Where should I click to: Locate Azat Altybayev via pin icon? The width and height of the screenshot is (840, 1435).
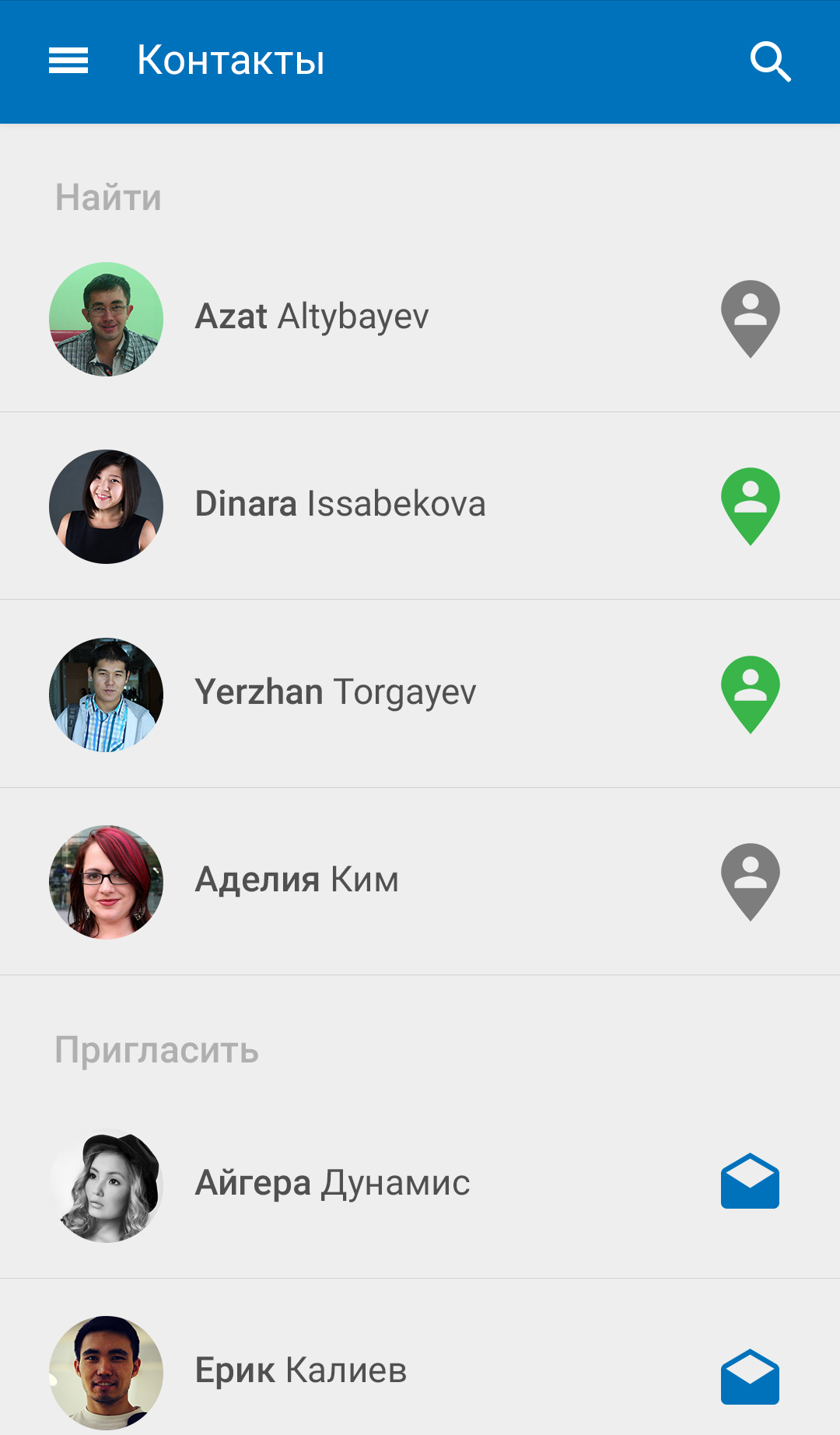tap(751, 319)
